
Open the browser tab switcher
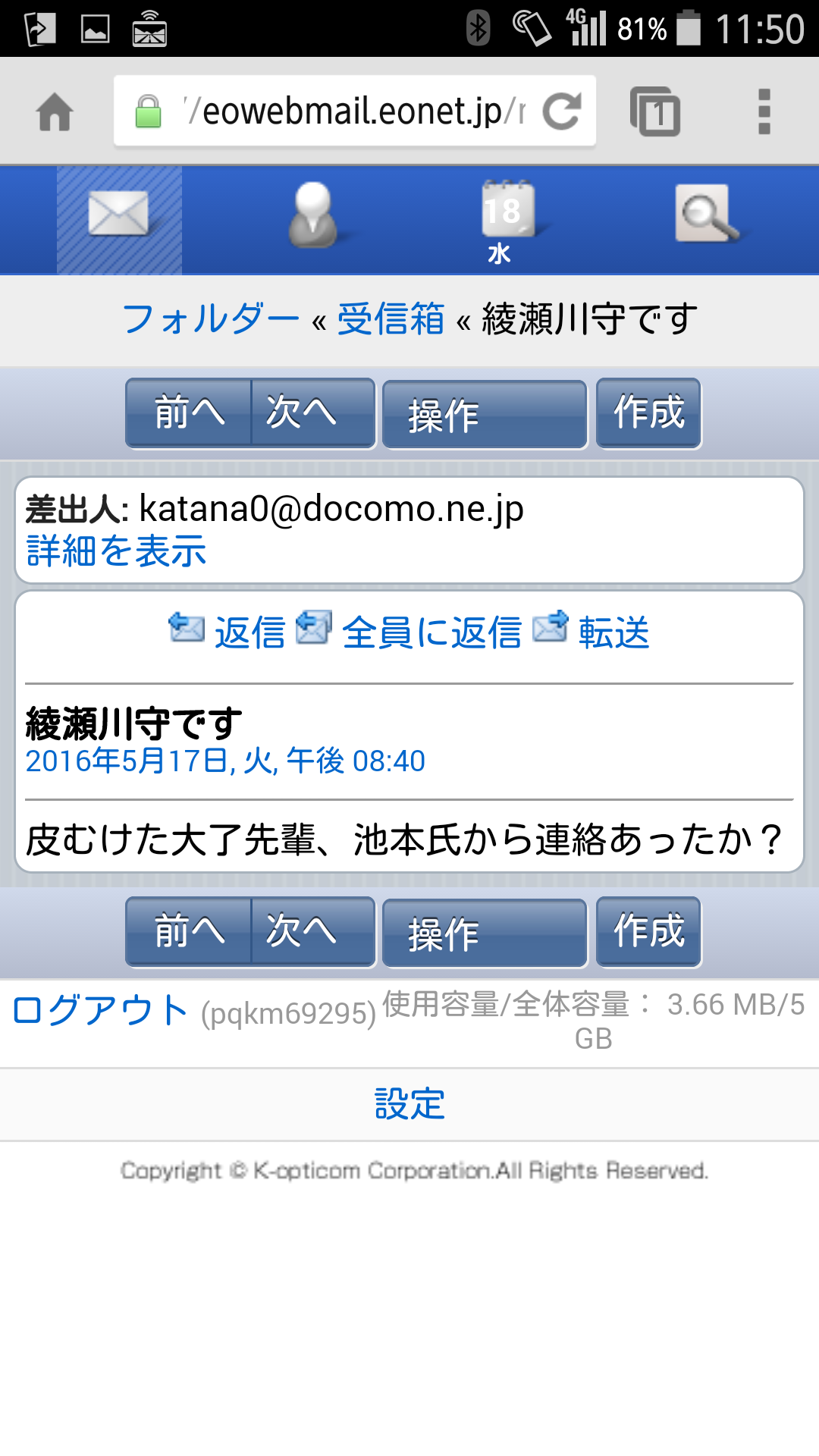(655, 111)
